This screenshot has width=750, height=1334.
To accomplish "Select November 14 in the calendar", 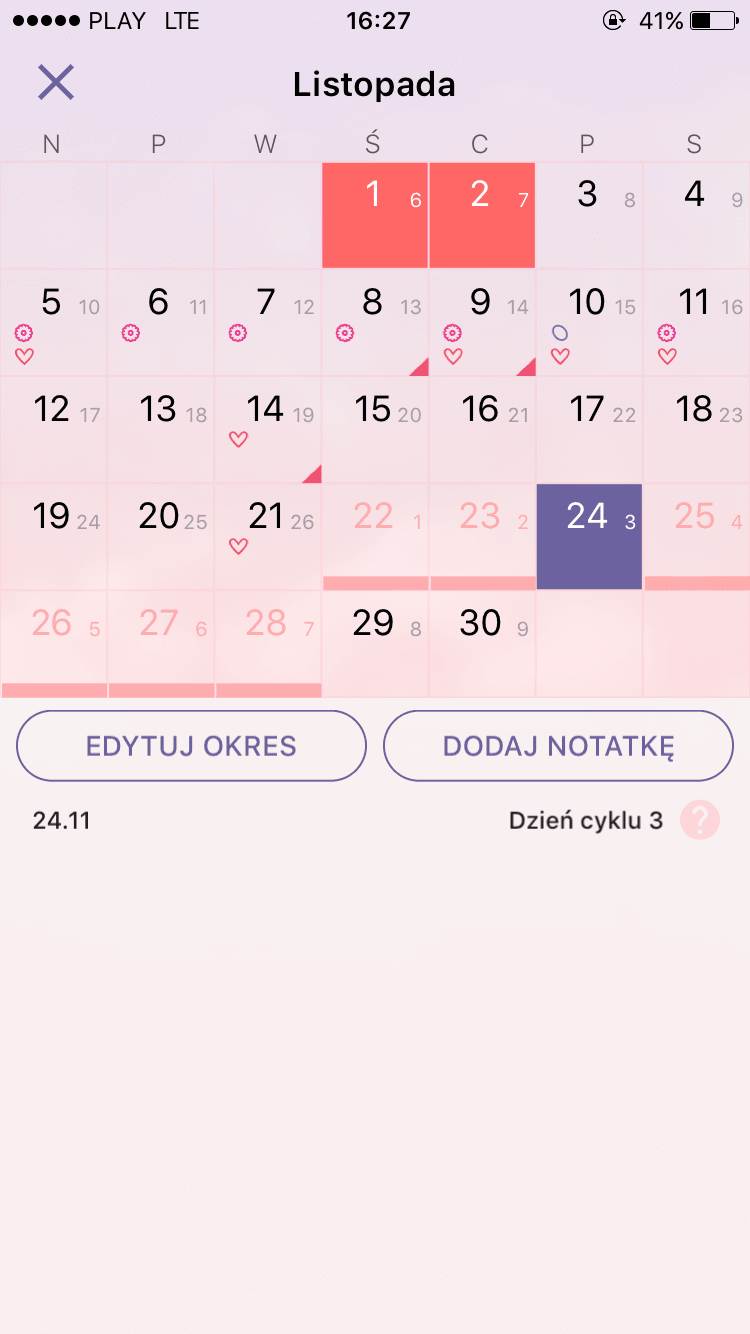I will [267, 429].
